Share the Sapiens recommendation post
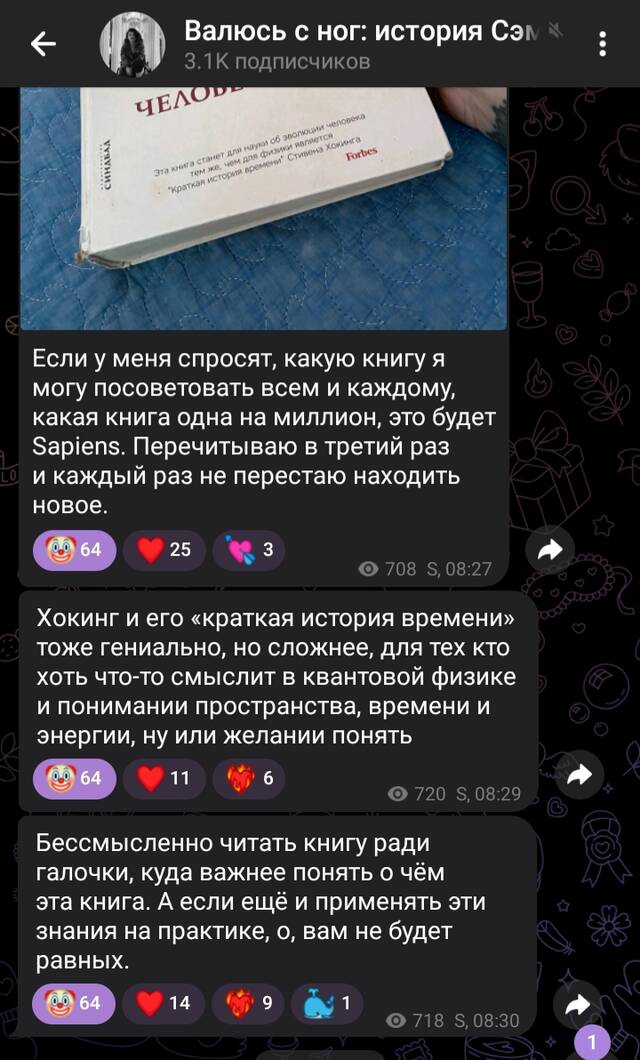Screen dimensions: 640x1060 tap(551, 551)
